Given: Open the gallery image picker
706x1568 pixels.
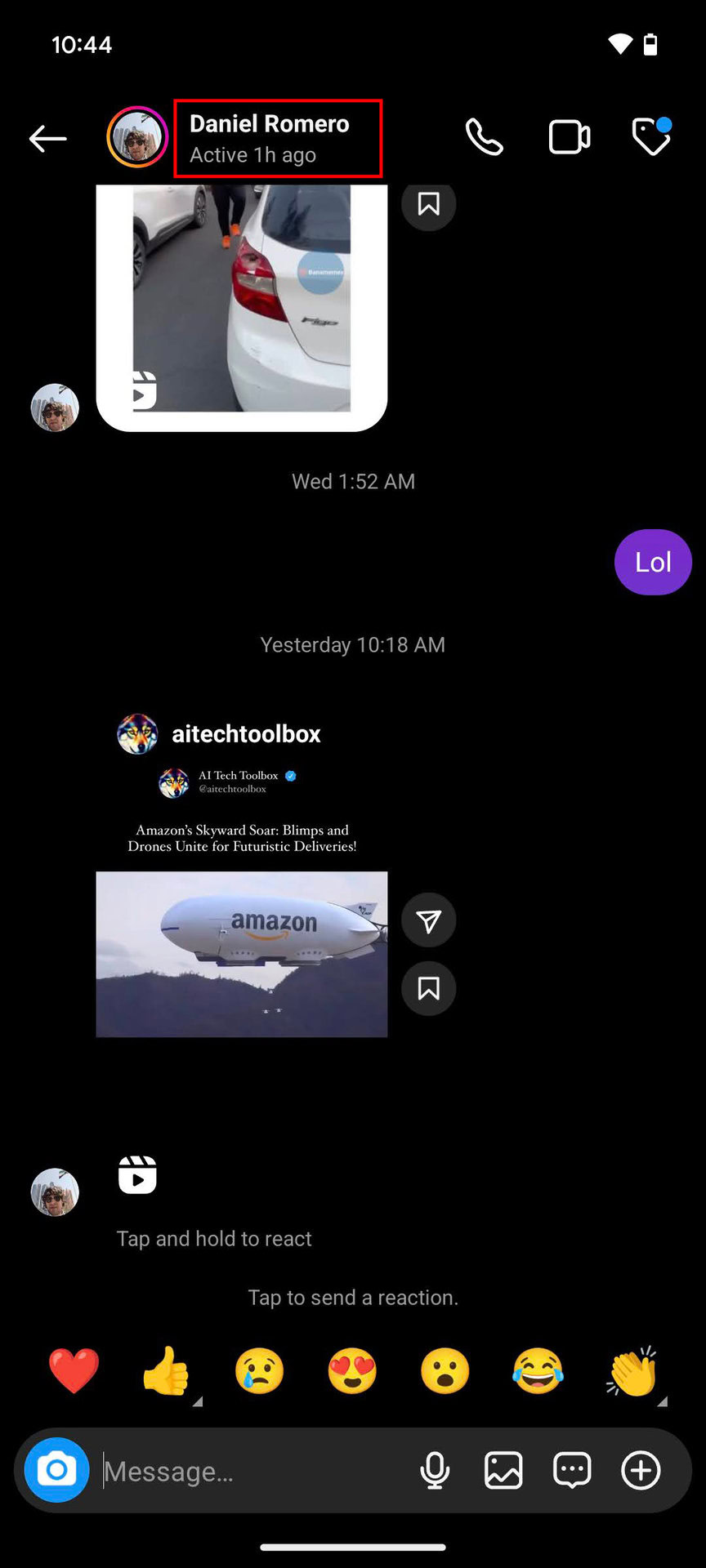Looking at the screenshot, I should click(x=503, y=1470).
